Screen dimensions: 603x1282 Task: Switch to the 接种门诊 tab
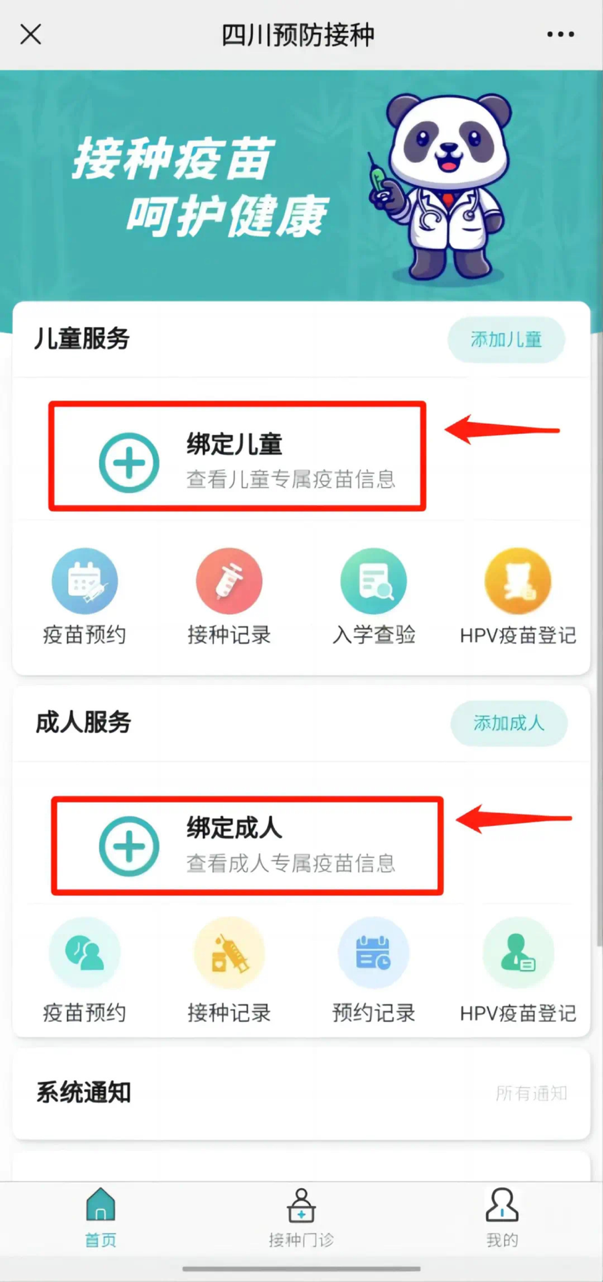click(x=301, y=1218)
